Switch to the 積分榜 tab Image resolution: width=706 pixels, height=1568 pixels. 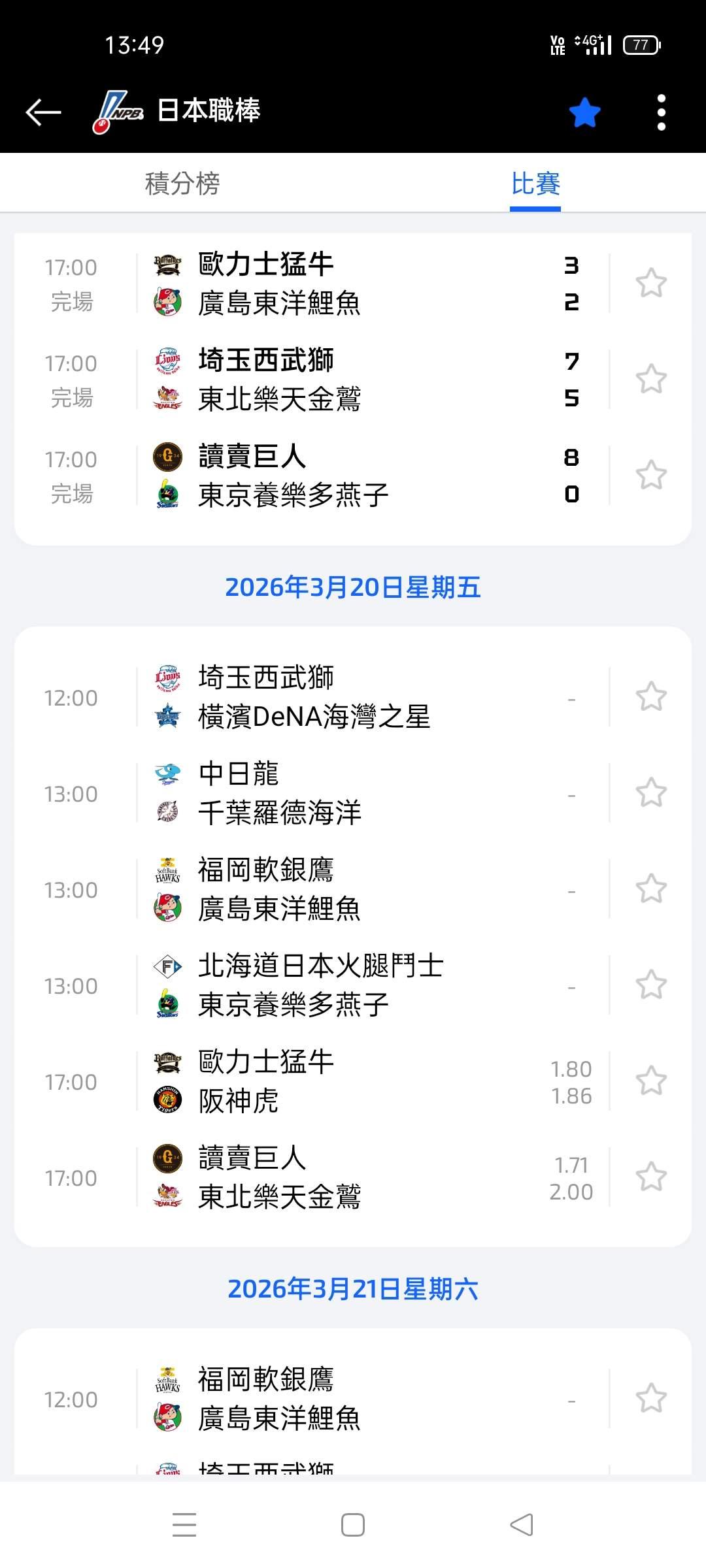tap(182, 184)
